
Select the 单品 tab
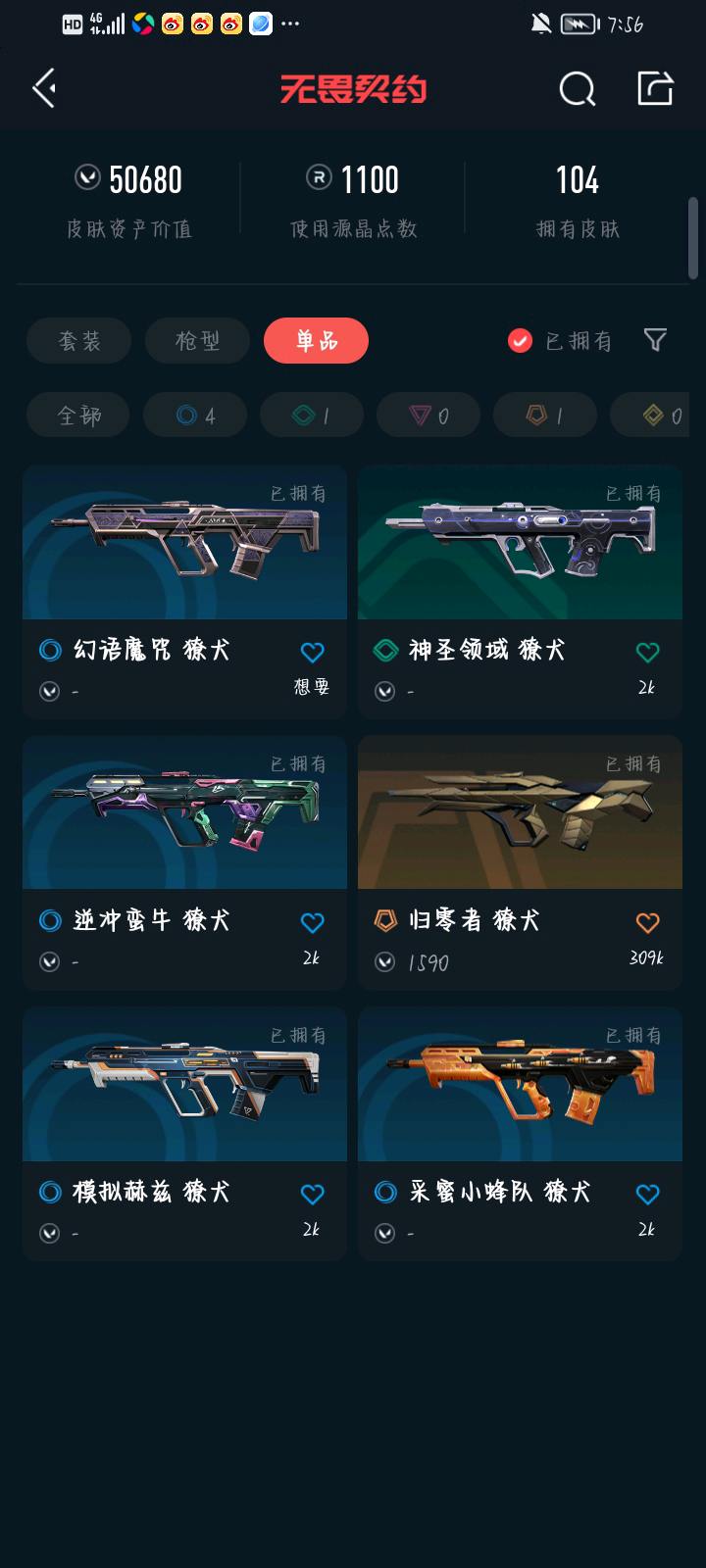pos(316,341)
